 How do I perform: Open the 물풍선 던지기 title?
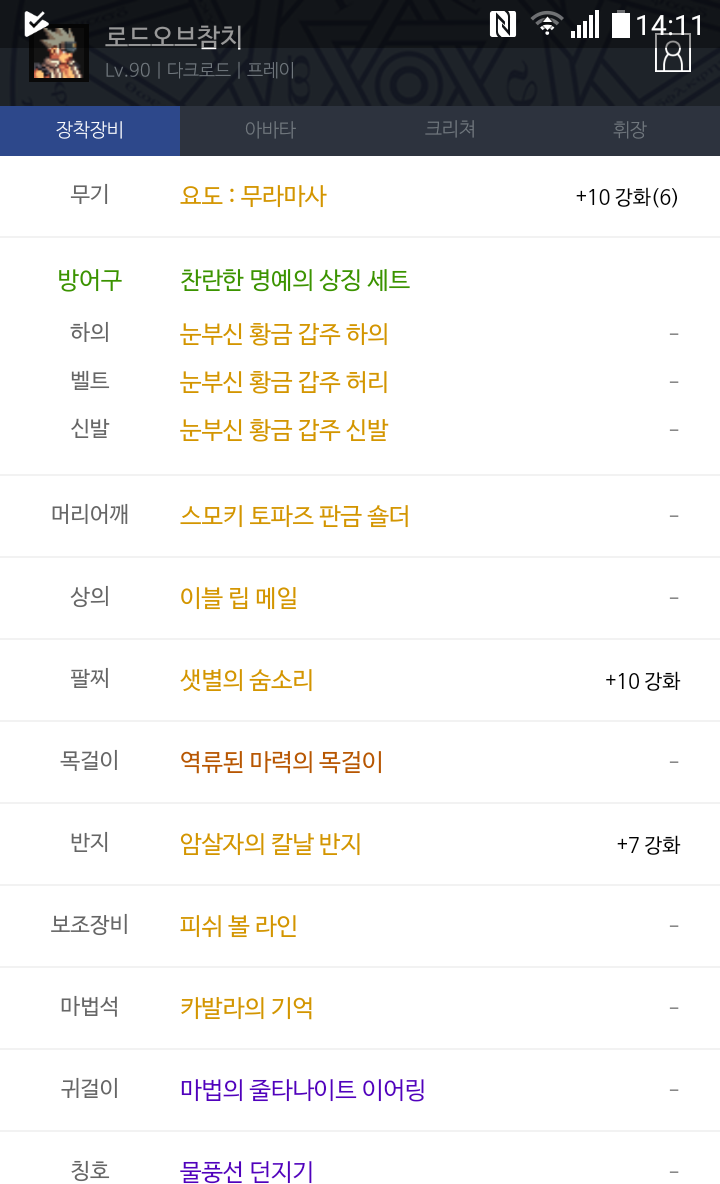click(246, 1171)
